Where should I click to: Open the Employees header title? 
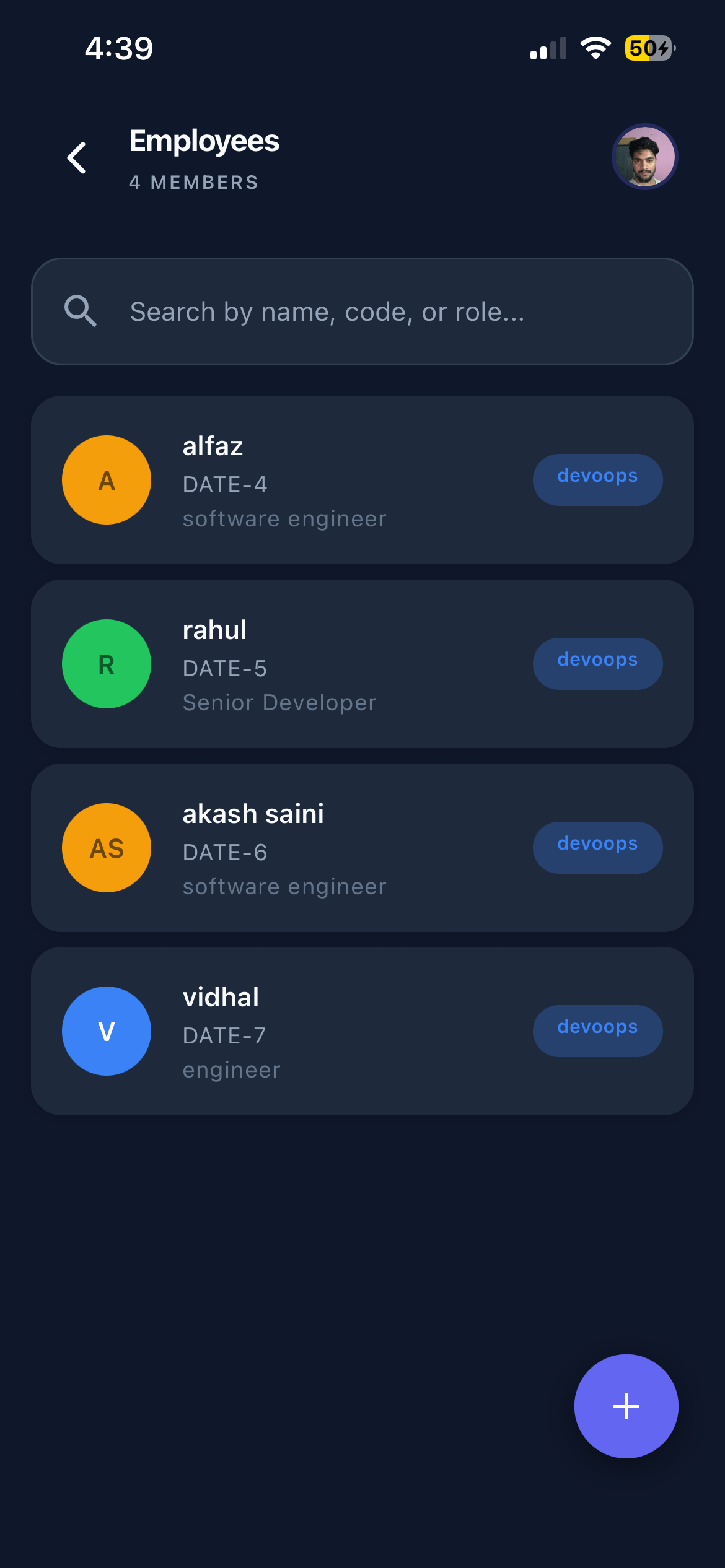204,142
